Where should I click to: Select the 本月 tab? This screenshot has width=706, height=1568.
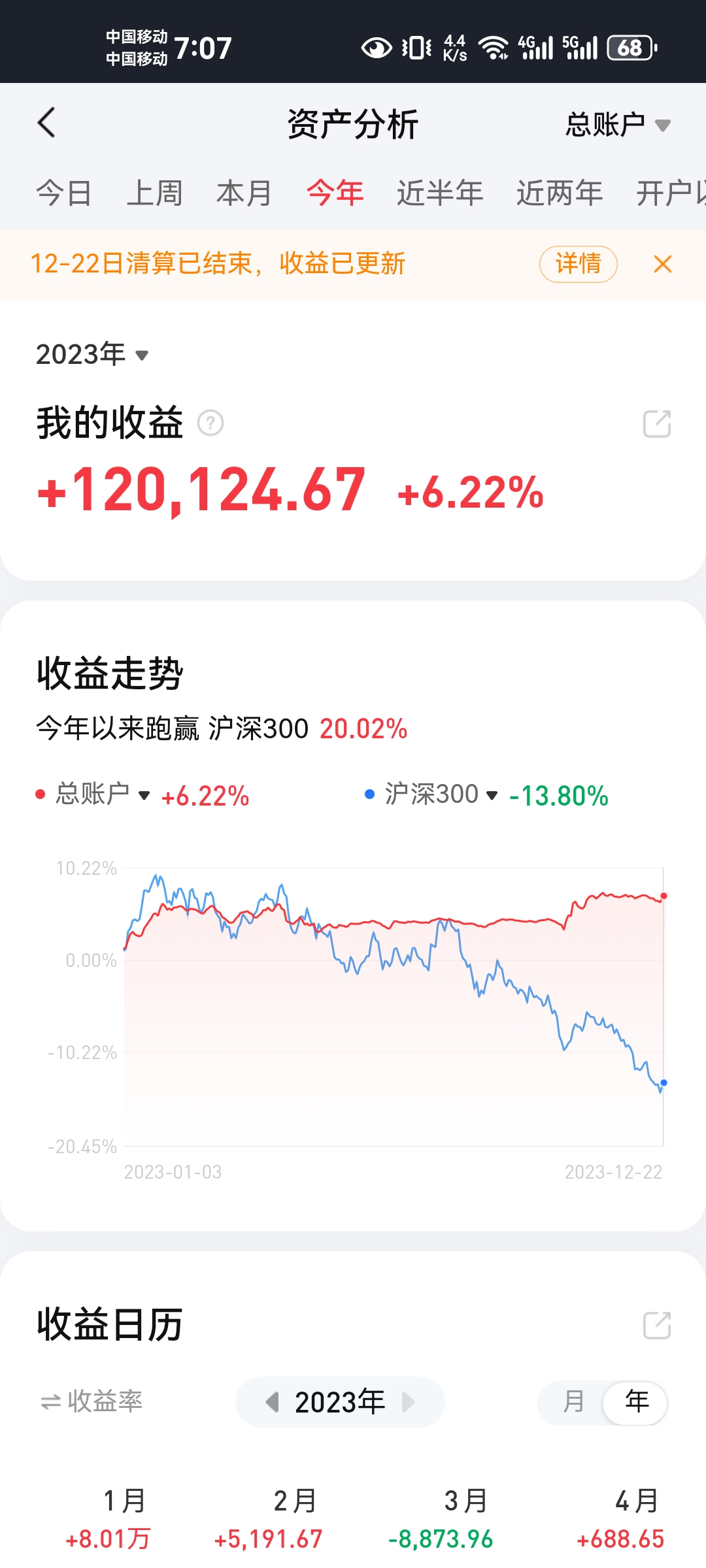[x=244, y=193]
